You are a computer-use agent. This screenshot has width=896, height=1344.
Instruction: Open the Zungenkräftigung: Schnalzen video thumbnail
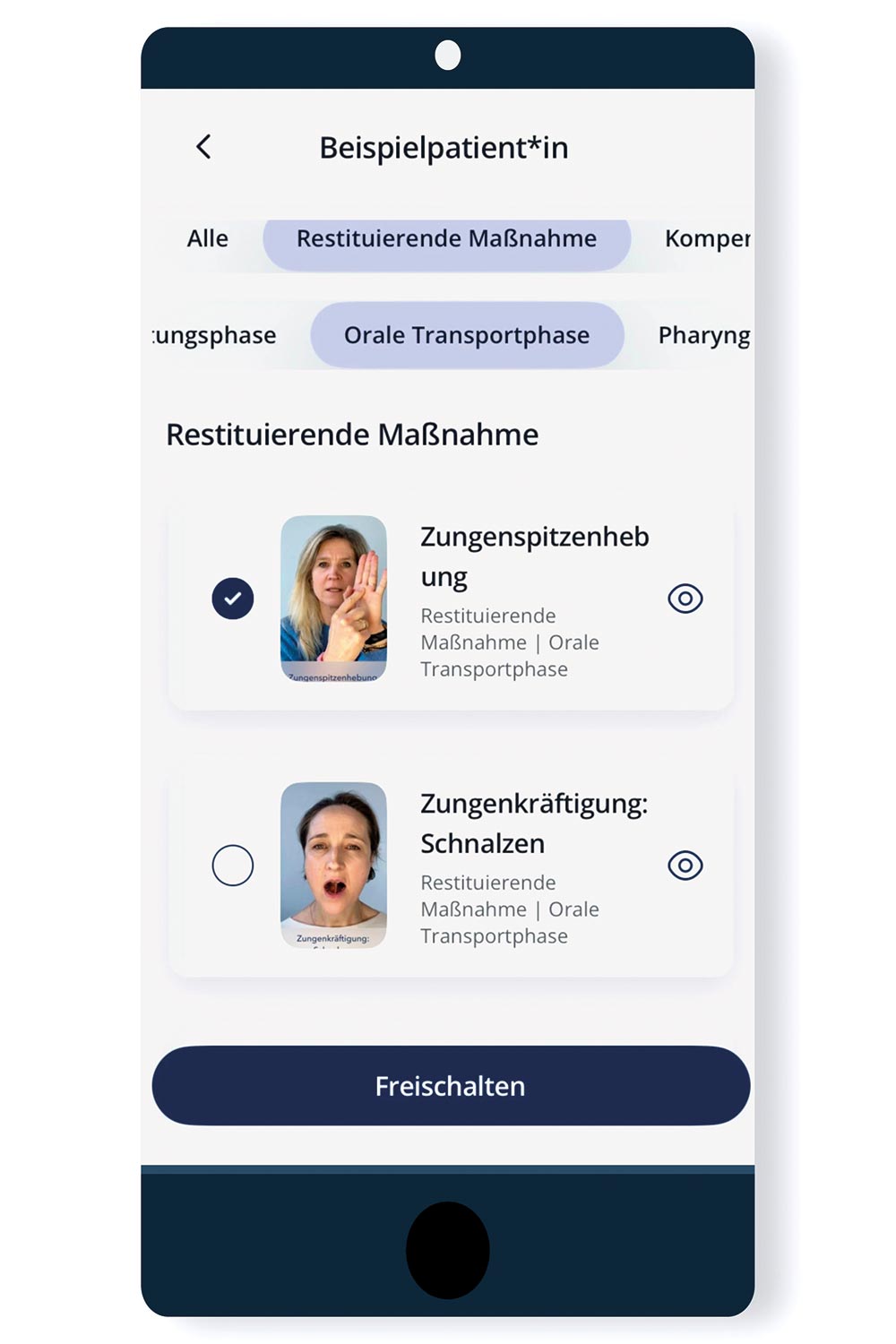[x=334, y=866]
